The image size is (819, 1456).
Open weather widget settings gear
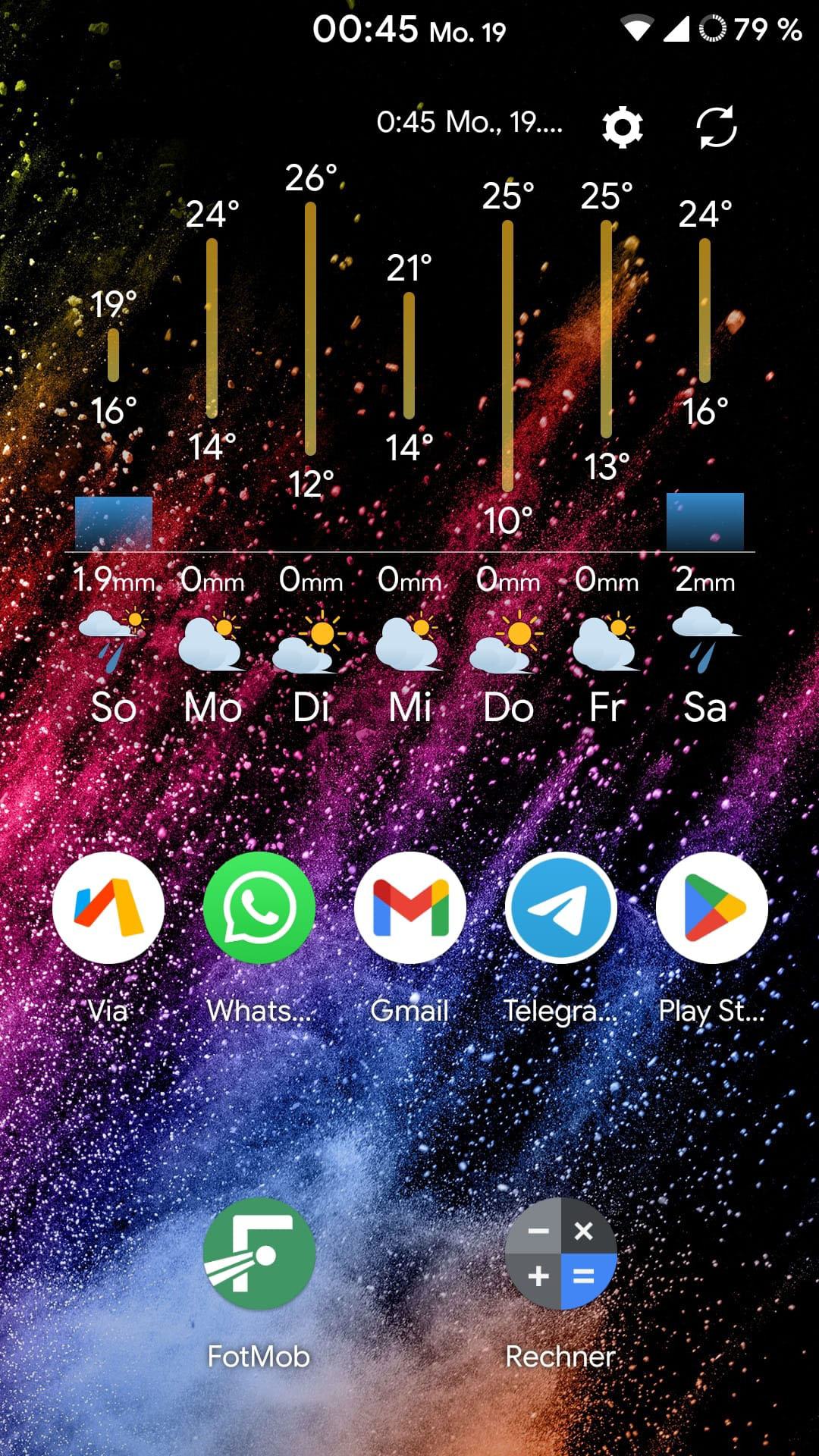pos(623,127)
